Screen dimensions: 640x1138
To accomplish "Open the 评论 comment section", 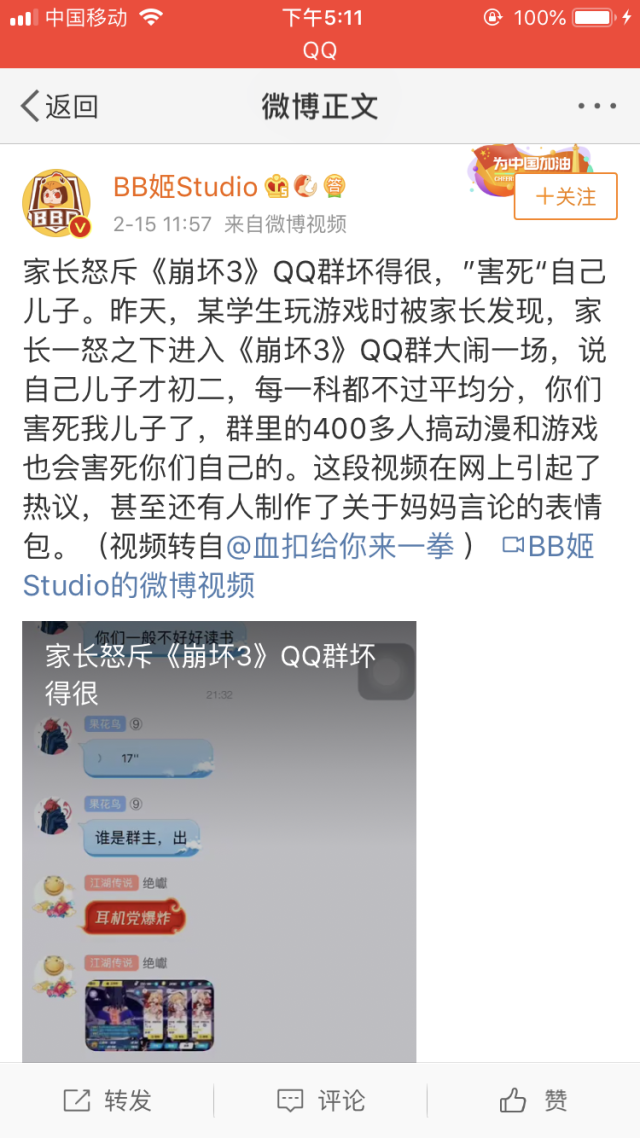I will coord(320,1101).
